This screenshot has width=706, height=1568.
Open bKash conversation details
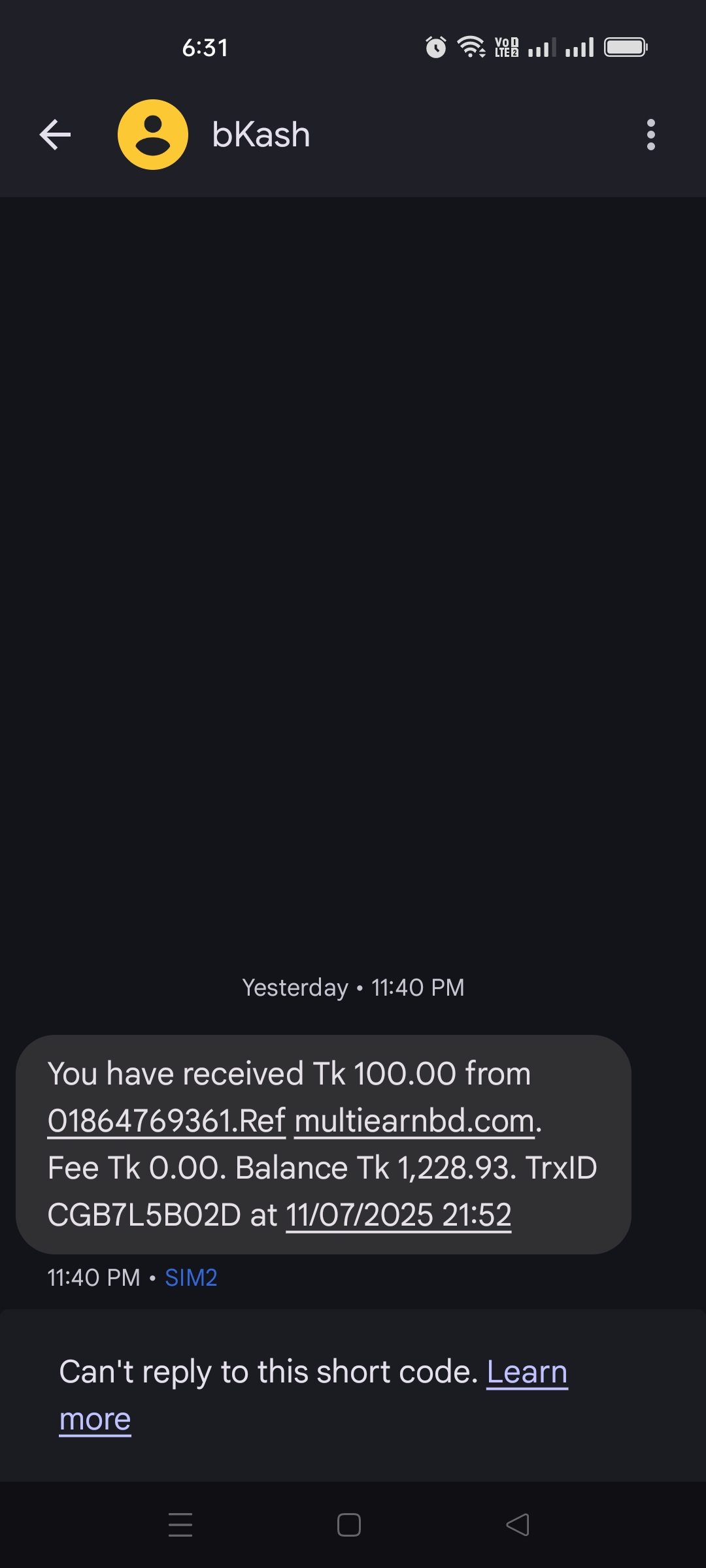point(261,135)
